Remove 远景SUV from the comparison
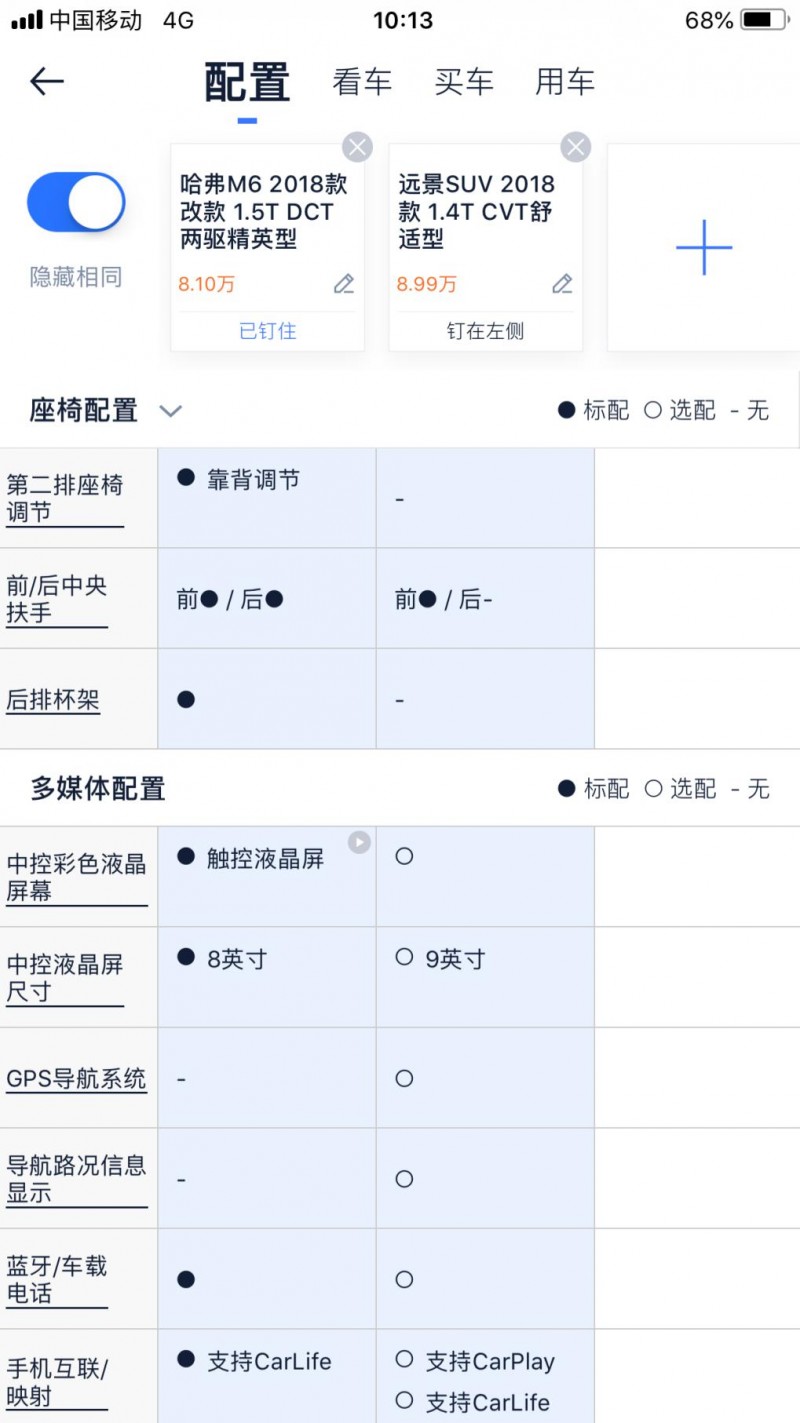 coord(575,147)
